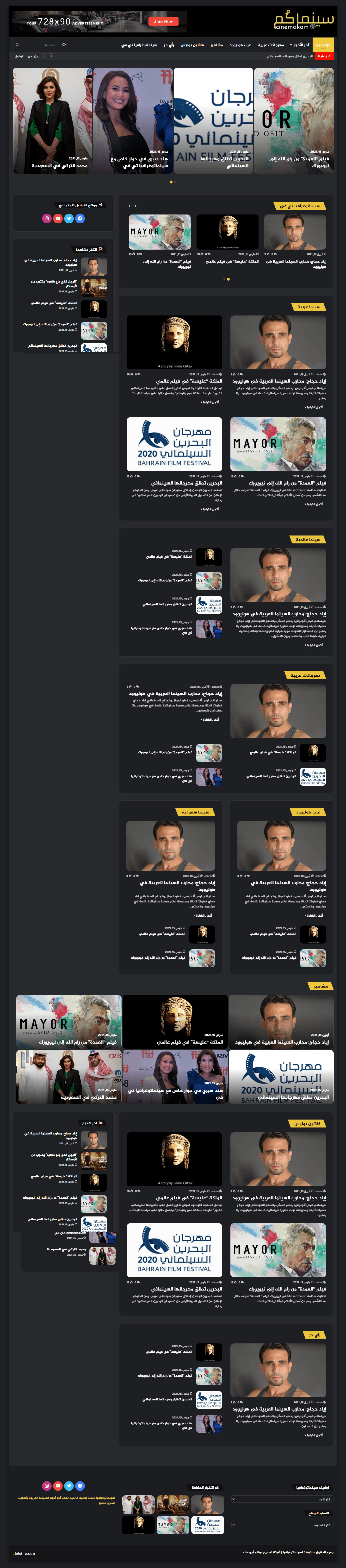Tap the Join Now banner button
This screenshot has height=1568, width=346.
click(x=163, y=21)
